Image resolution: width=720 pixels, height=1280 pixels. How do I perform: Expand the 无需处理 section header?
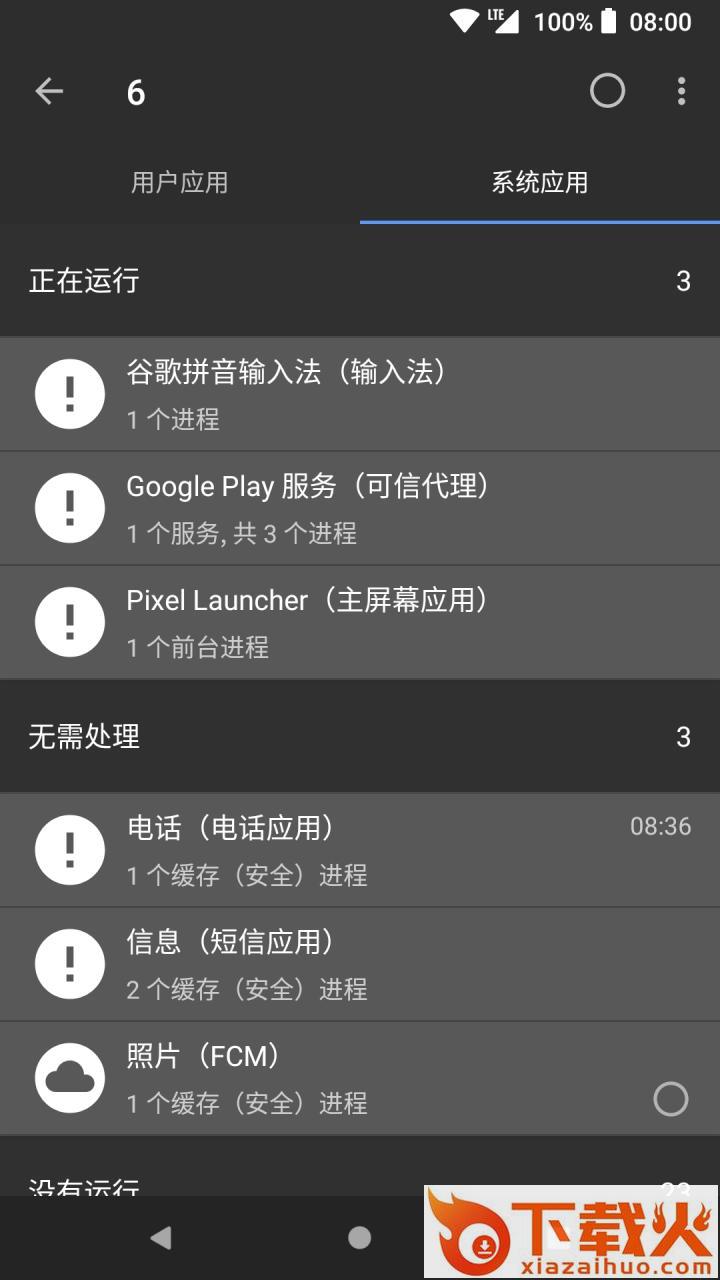click(x=360, y=737)
